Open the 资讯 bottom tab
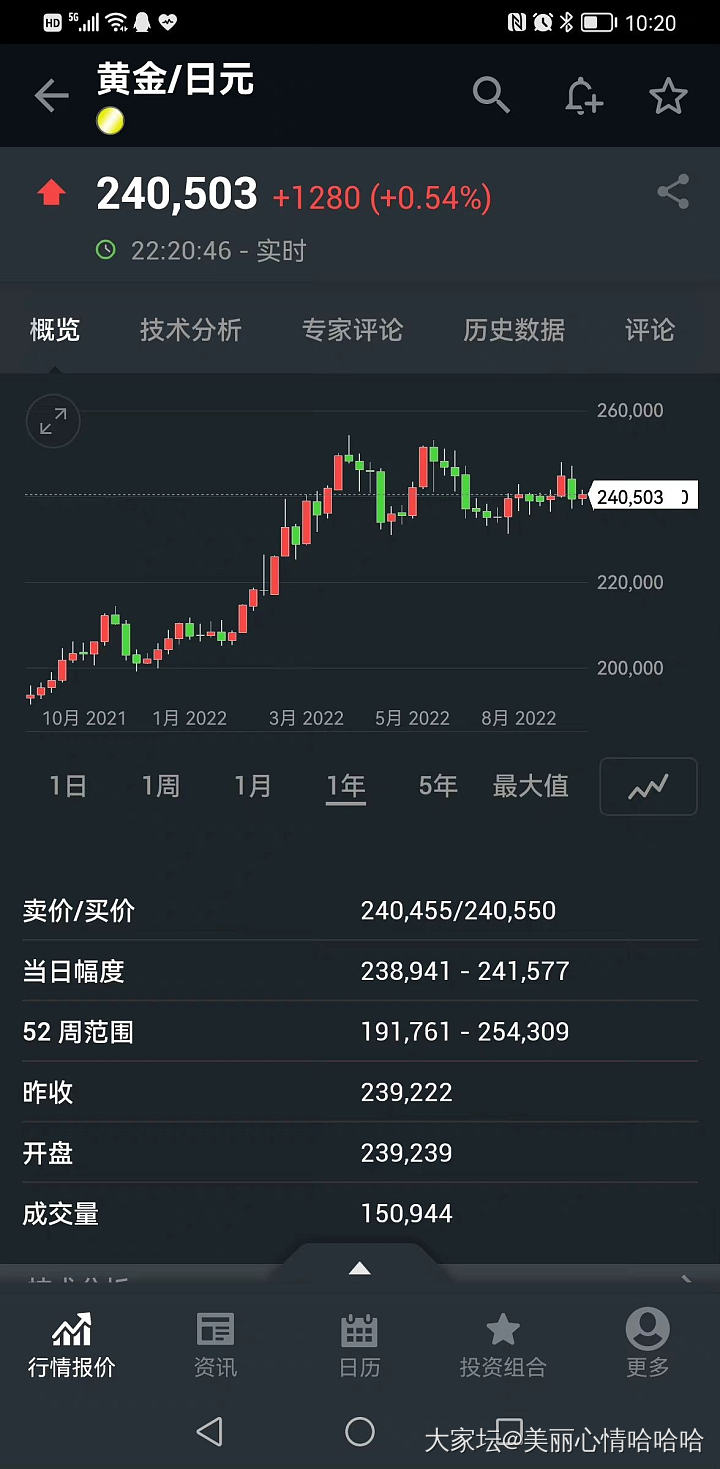 pyautogui.click(x=215, y=1345)
